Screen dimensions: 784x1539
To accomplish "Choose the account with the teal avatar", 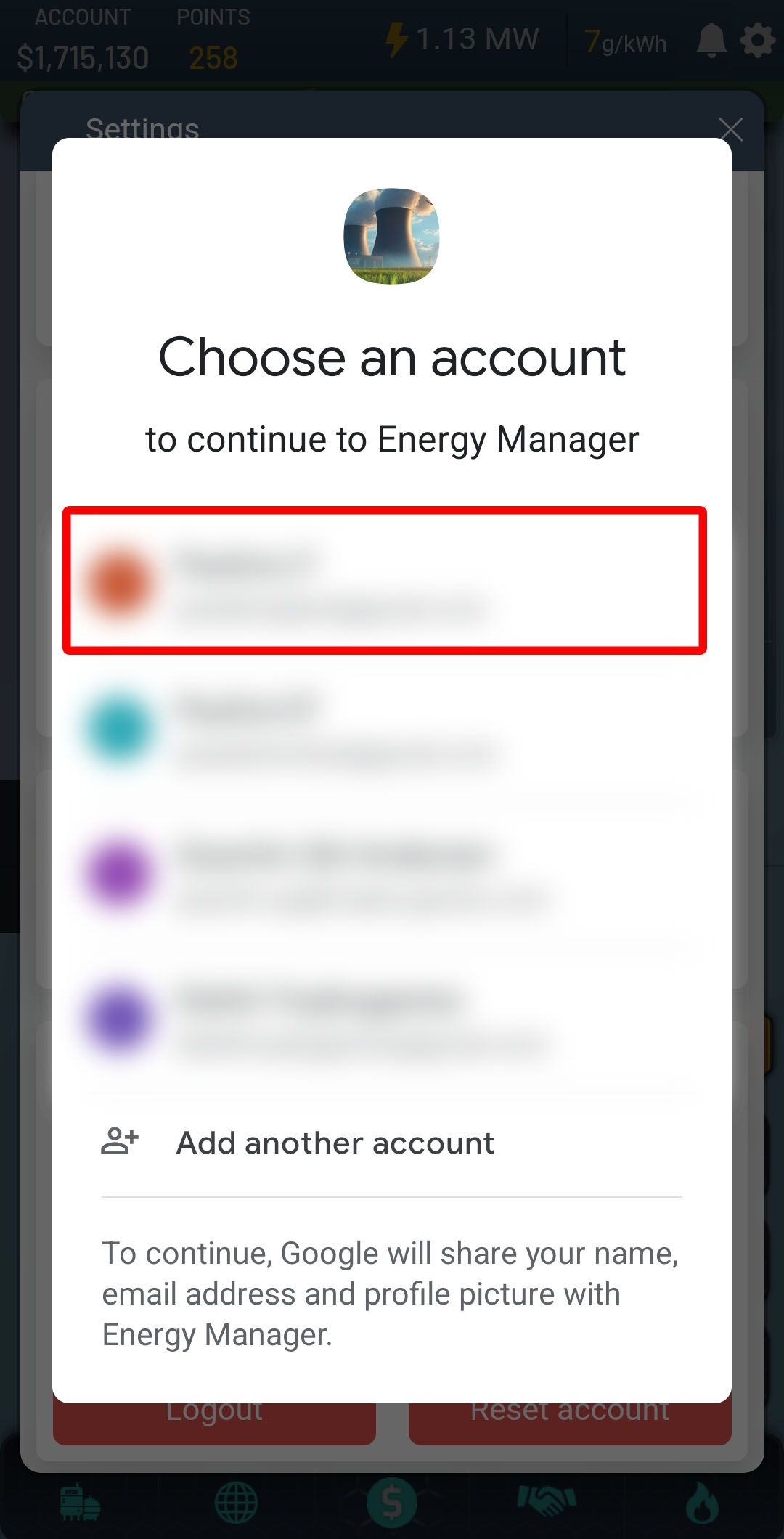I will pos(385,730).
